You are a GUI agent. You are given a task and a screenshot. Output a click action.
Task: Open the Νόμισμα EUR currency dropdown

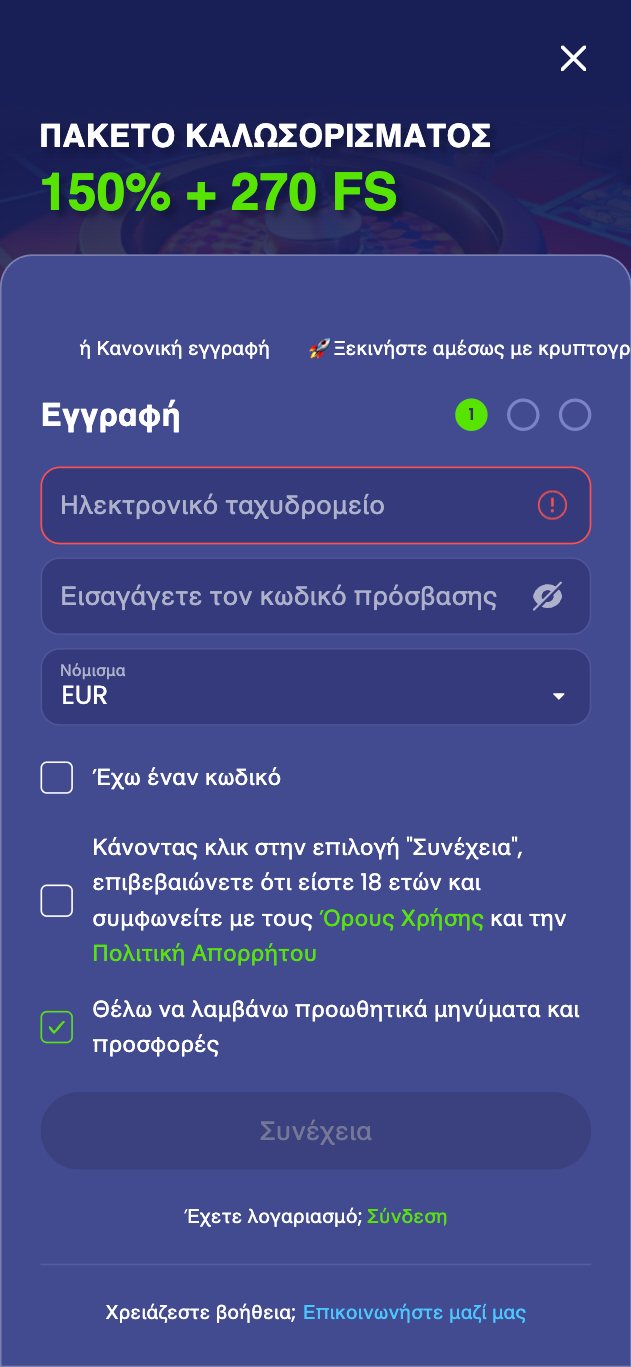[x=316, y=687]
